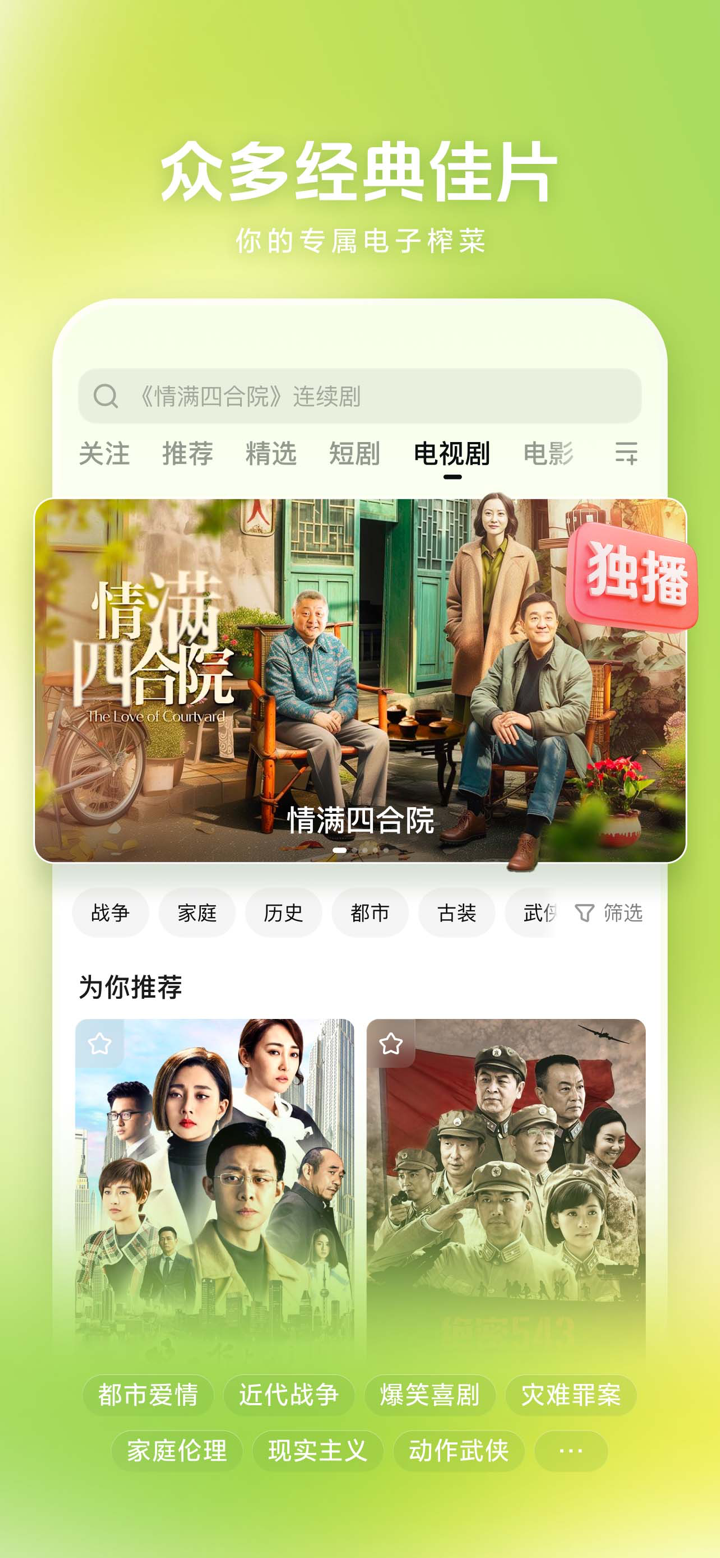720x1558 pixels.
Task: Click the search magnifier icon
Action: click(x=105, y=396)
